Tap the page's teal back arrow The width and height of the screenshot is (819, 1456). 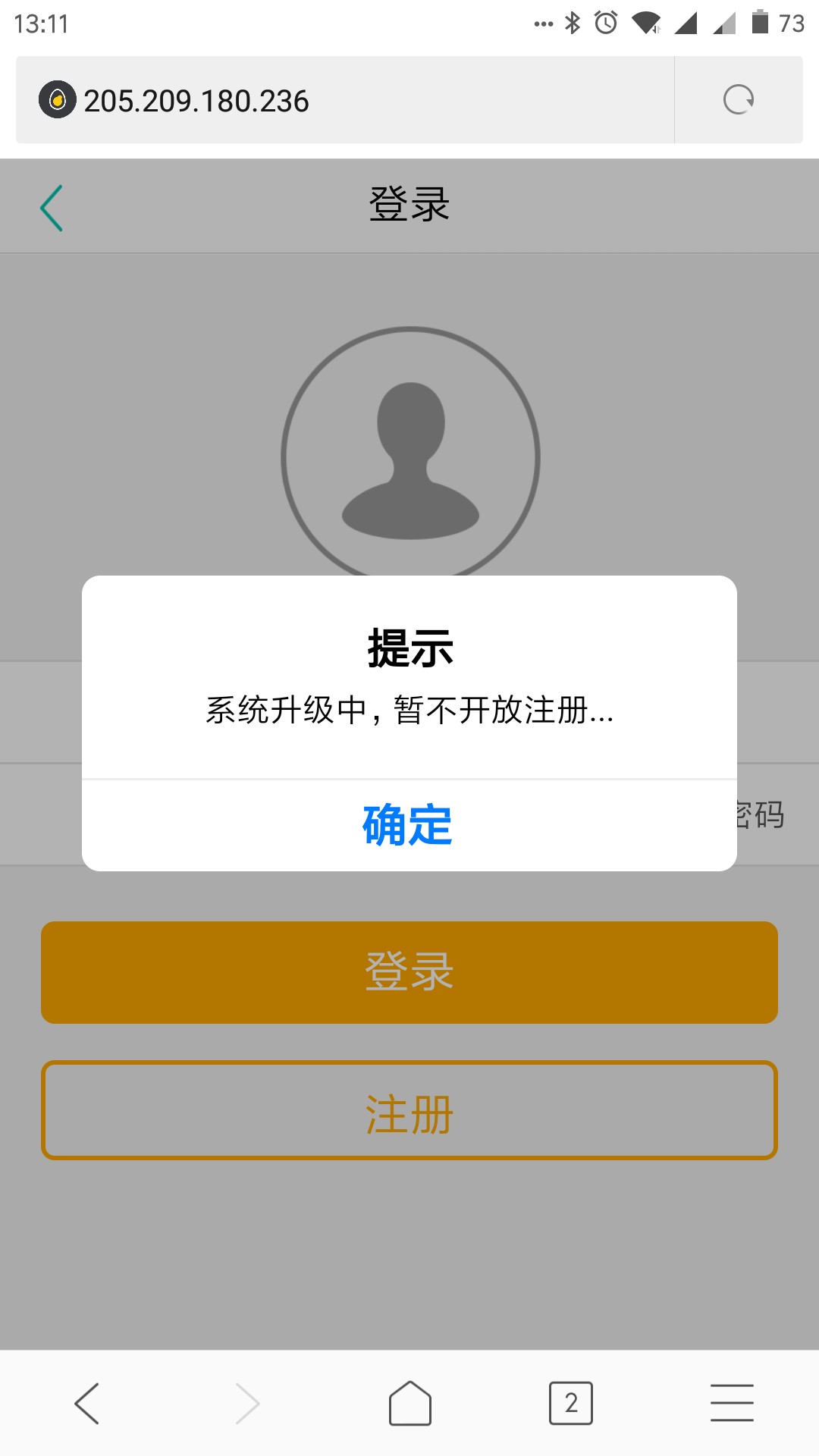click(52, 208)
